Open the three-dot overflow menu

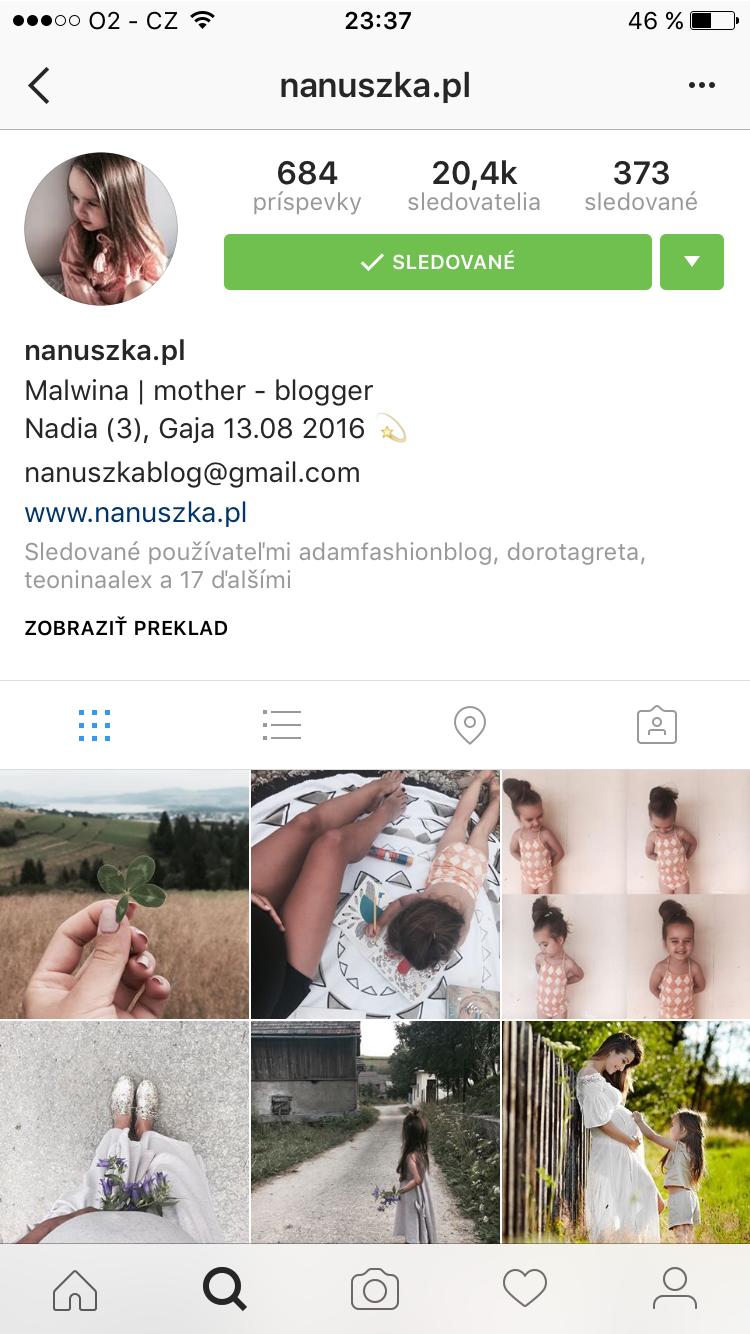tap(702, 86)
